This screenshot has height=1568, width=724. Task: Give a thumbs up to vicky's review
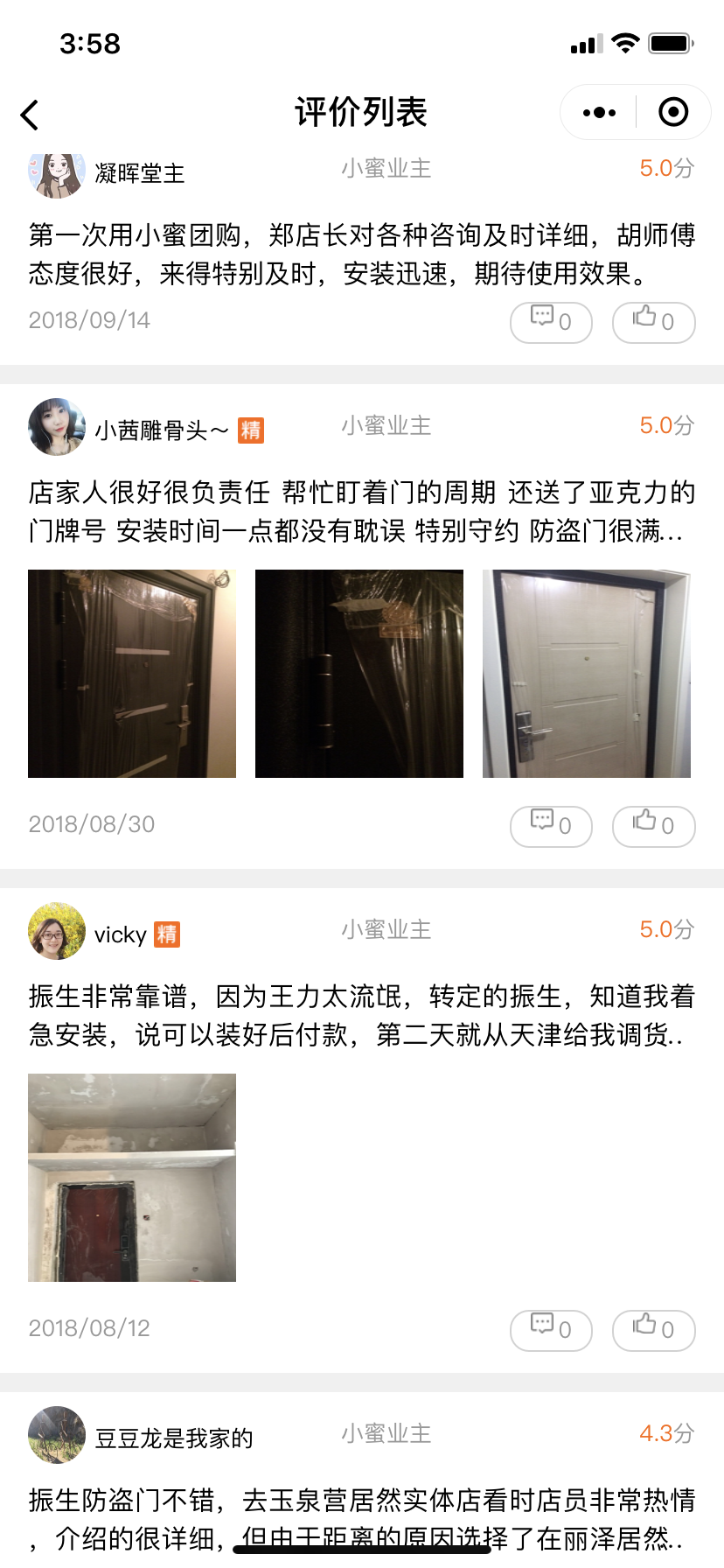tap(653, 1330)
